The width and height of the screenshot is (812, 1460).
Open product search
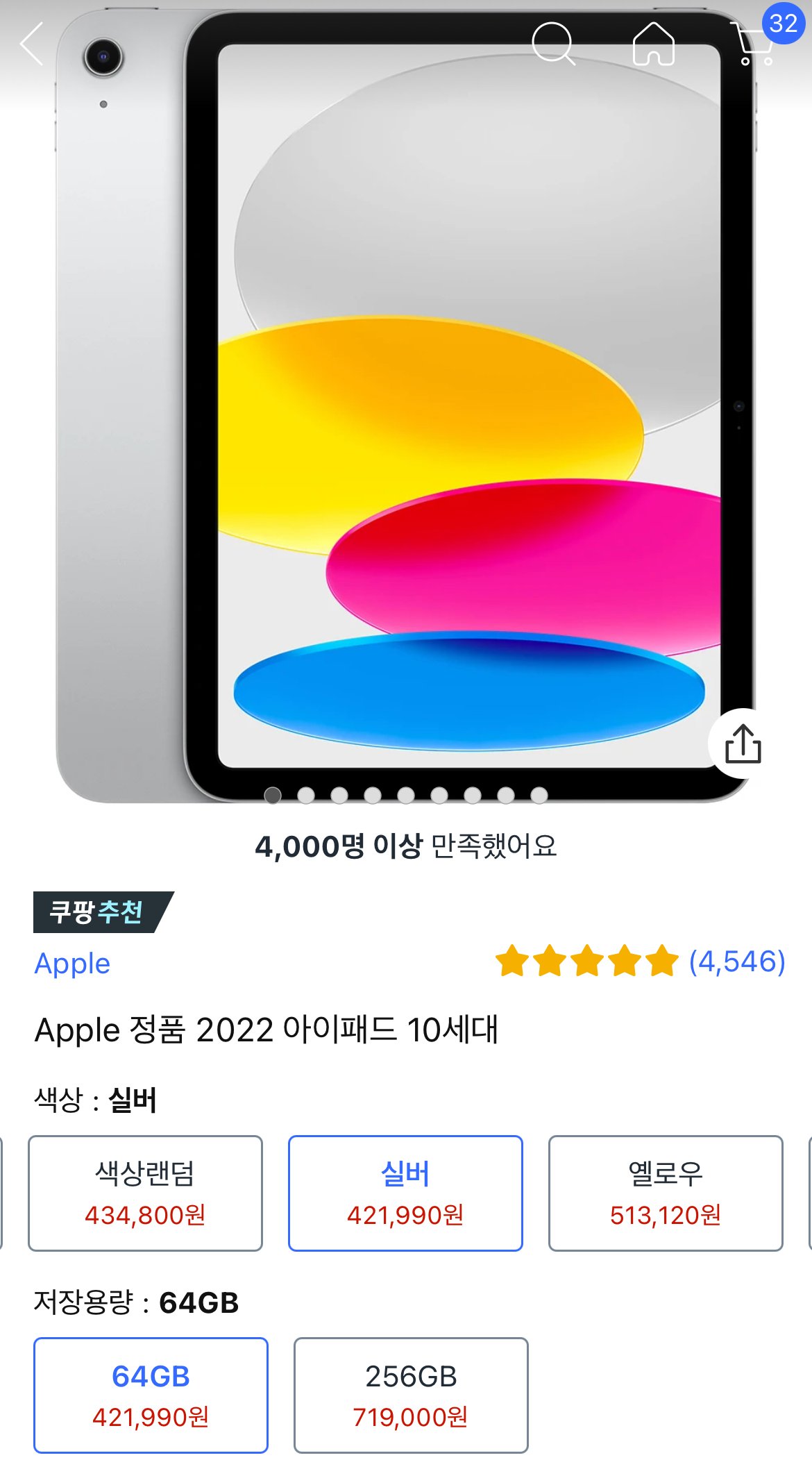[553, 44]
